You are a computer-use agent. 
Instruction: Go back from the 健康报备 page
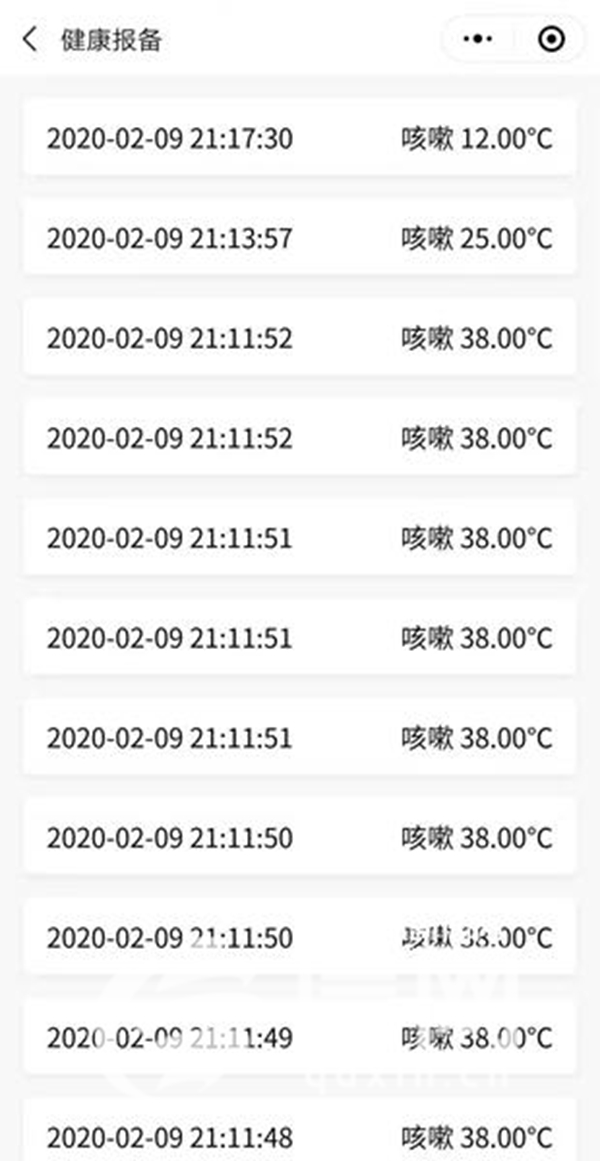pos(30,40)
